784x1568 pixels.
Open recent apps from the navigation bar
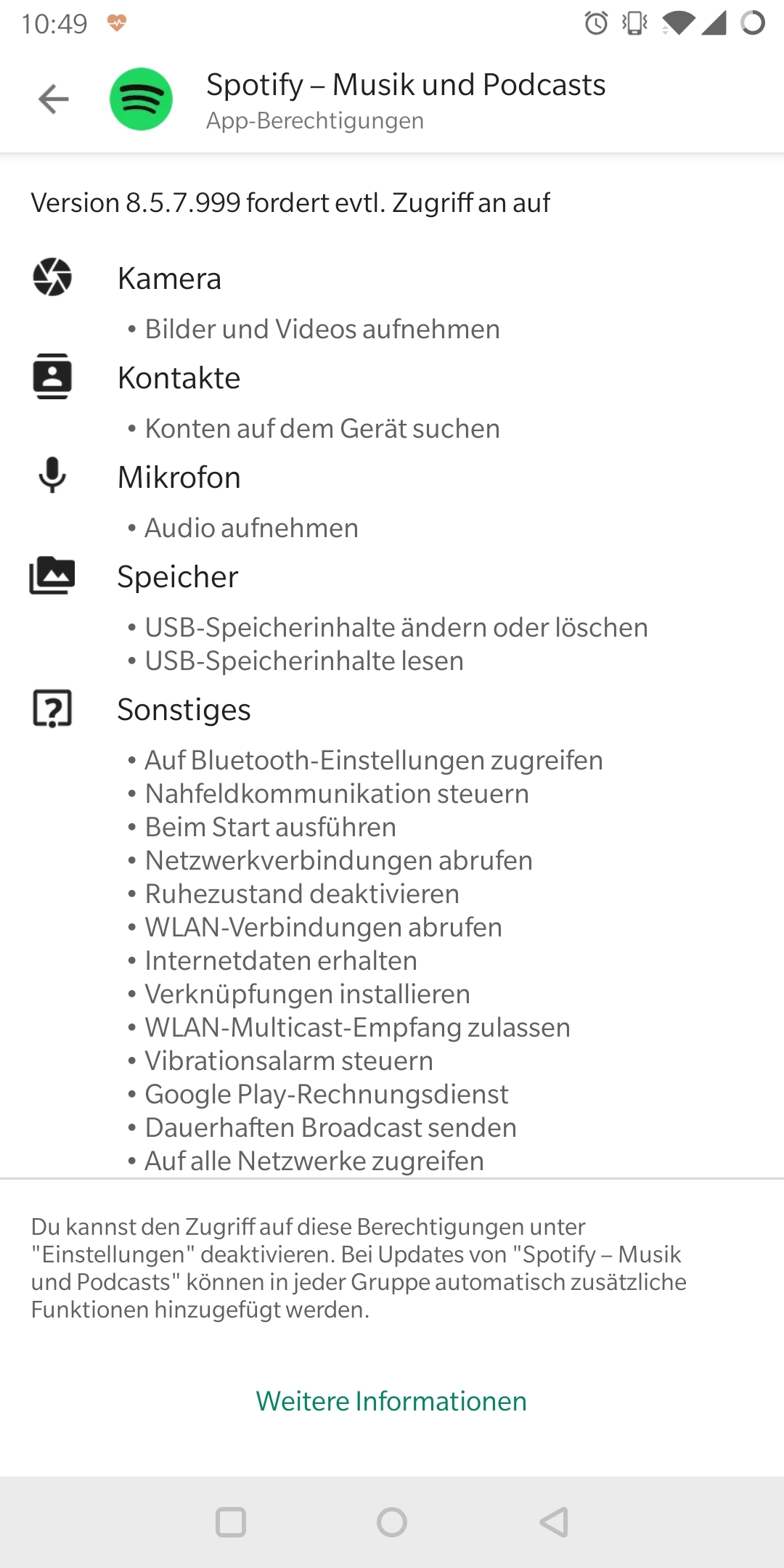tap(231, 1522)
